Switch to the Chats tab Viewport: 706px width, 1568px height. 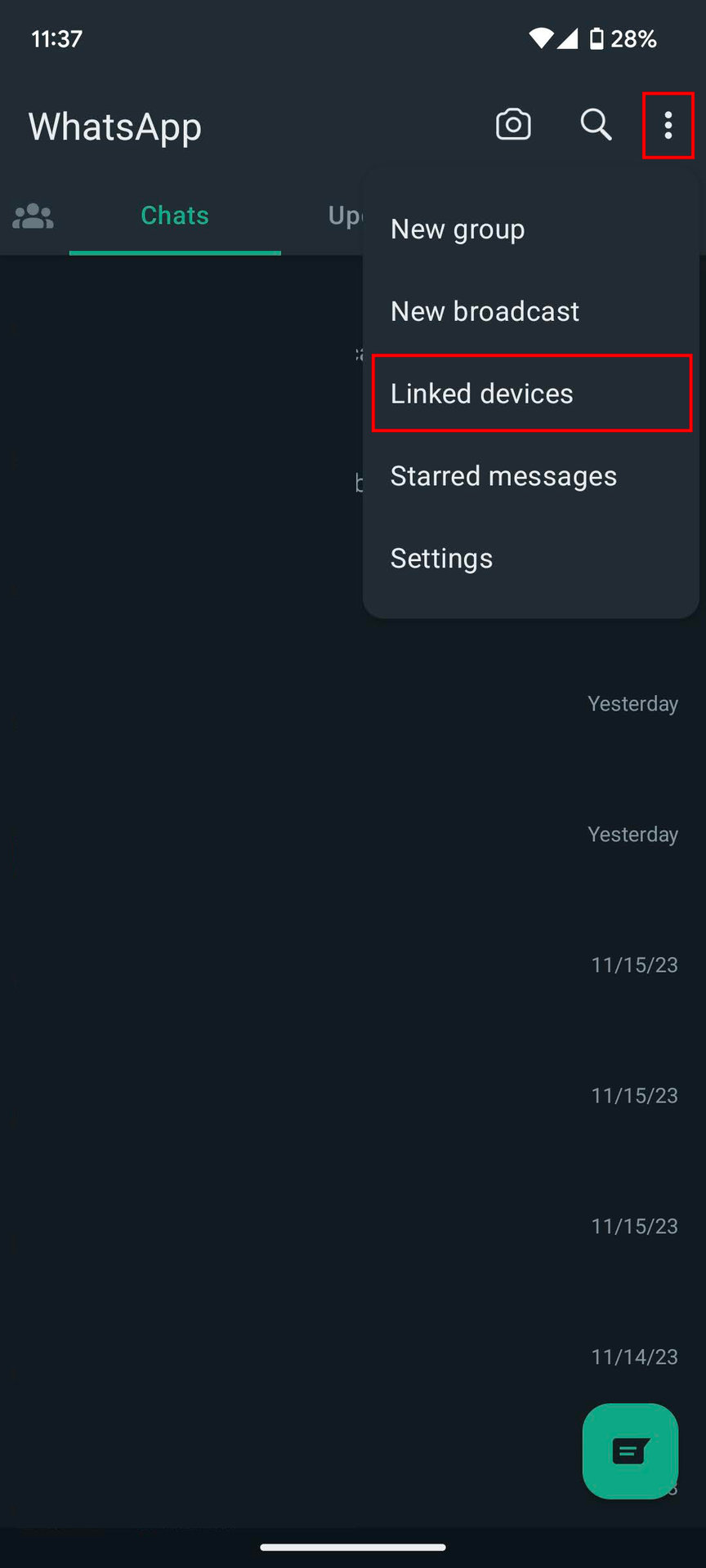coord(175,216)
